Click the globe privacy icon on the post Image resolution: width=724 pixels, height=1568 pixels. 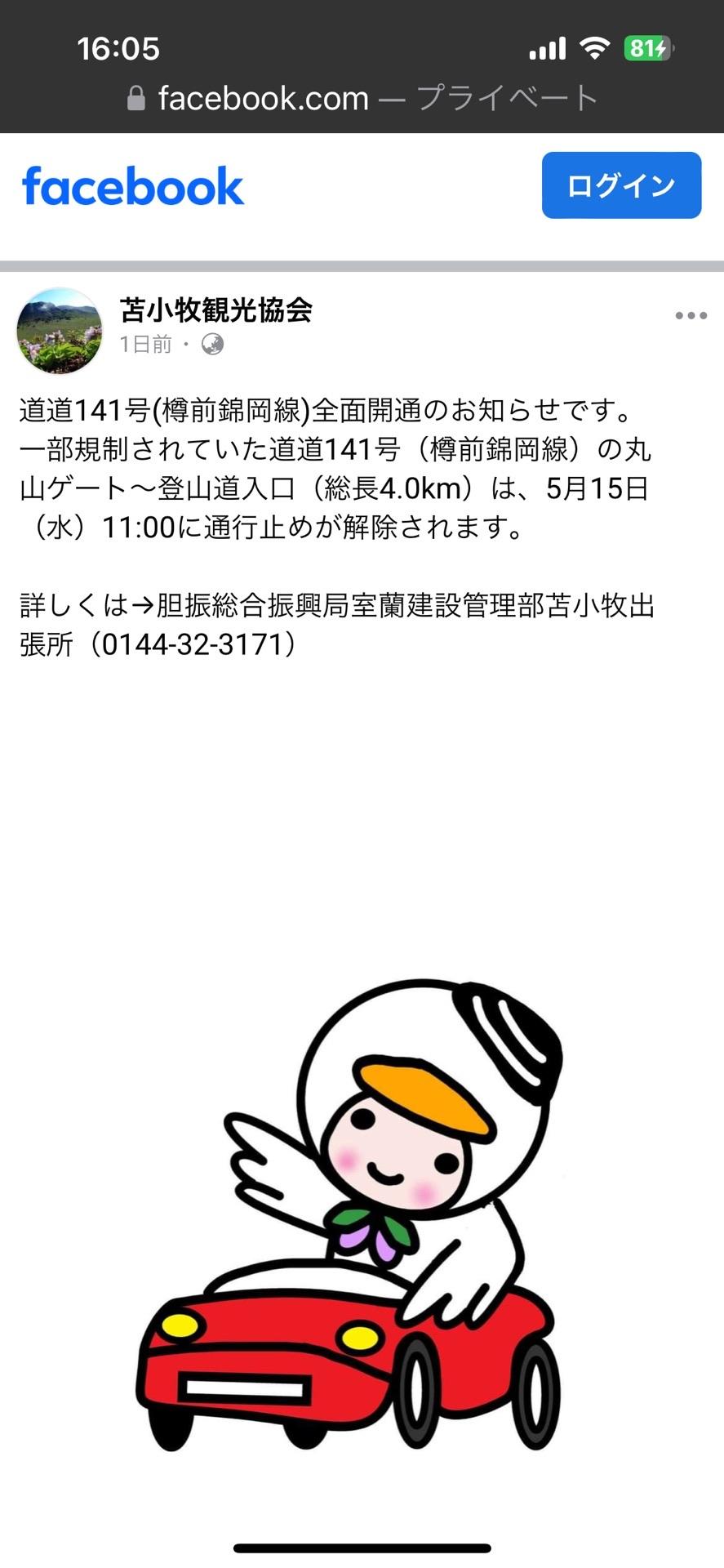[x=212, y=344]
